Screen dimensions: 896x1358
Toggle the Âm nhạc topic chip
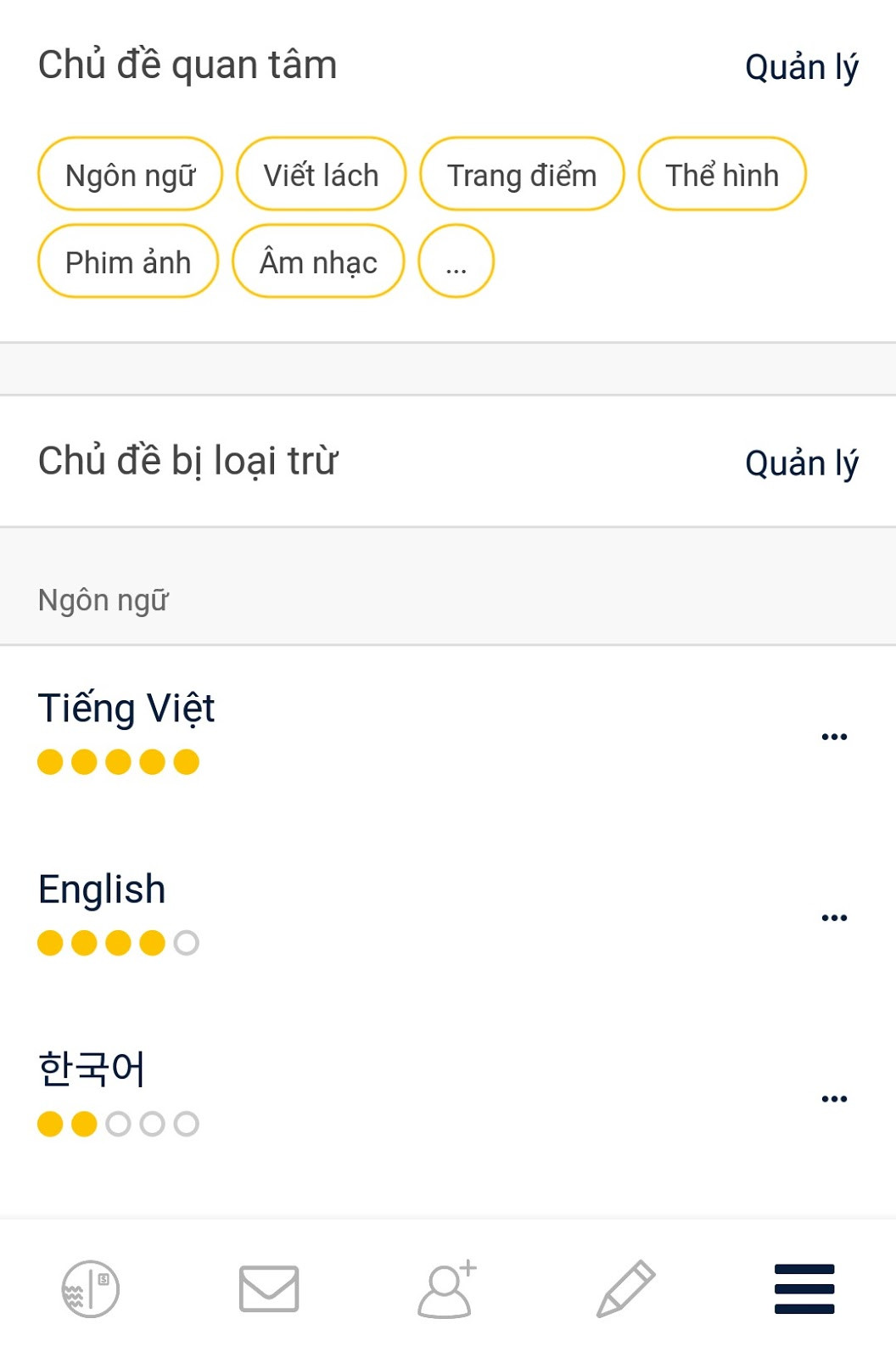pyautogui.click(x=319, y=261)
